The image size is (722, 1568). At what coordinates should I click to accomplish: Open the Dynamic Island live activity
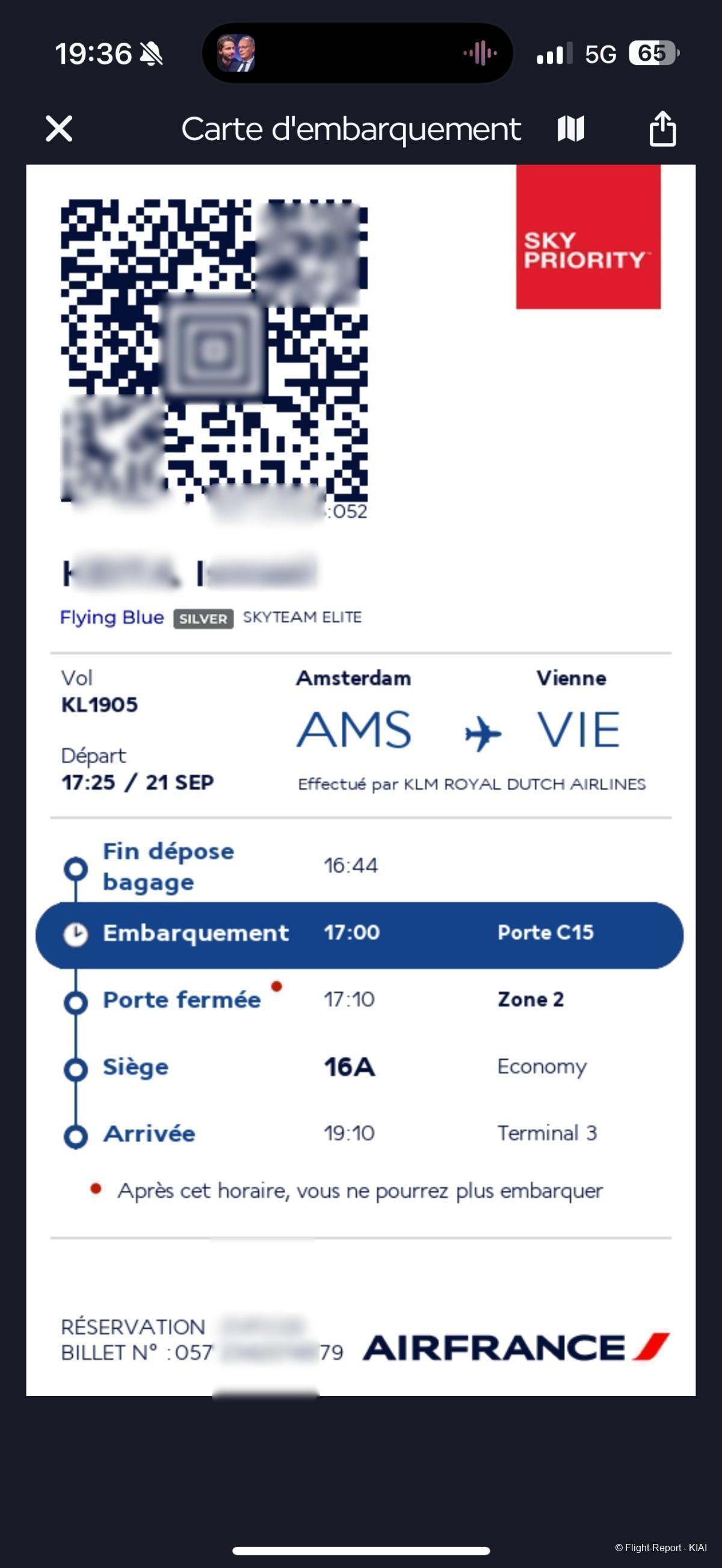coord(357,53)
